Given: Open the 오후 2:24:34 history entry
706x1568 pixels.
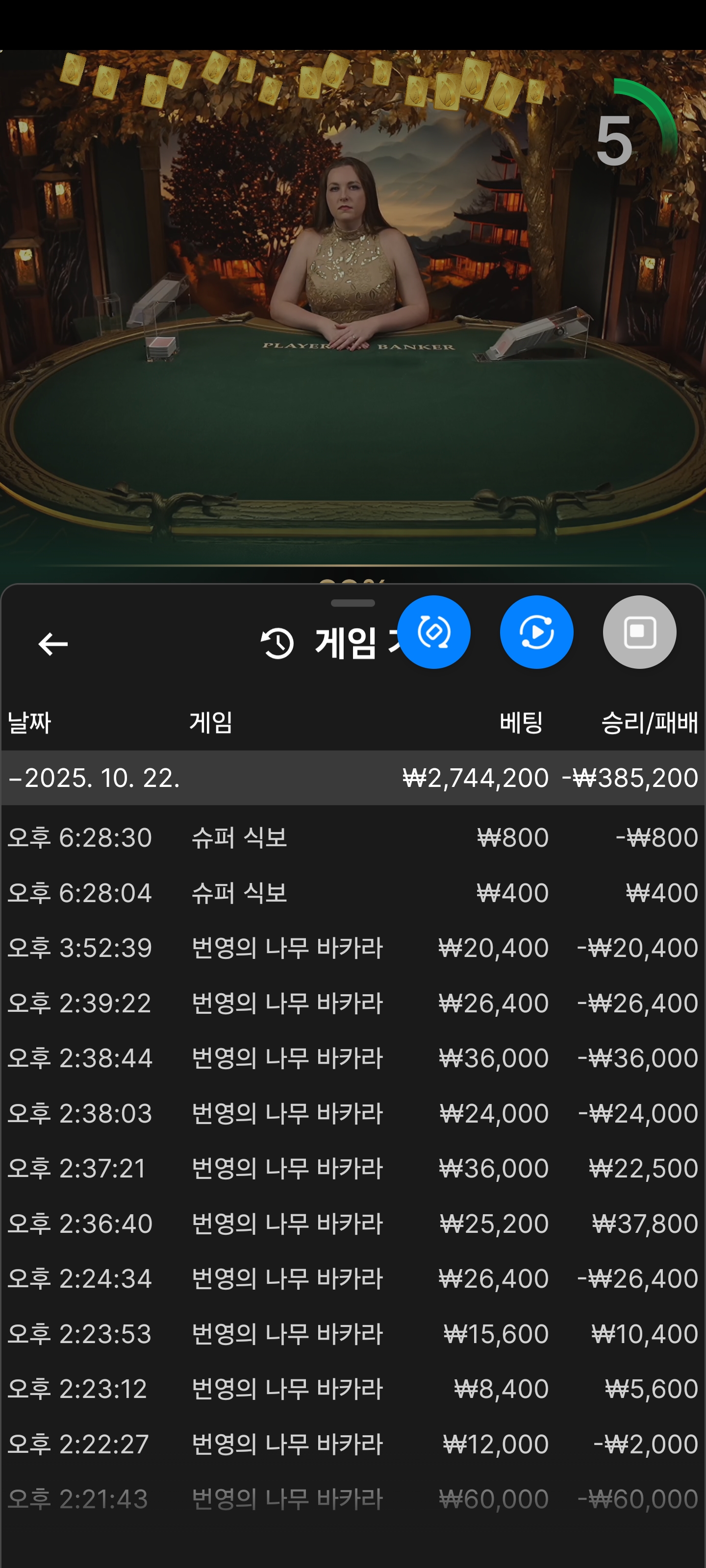Looking at the screenshot, I should [353, 1278].
